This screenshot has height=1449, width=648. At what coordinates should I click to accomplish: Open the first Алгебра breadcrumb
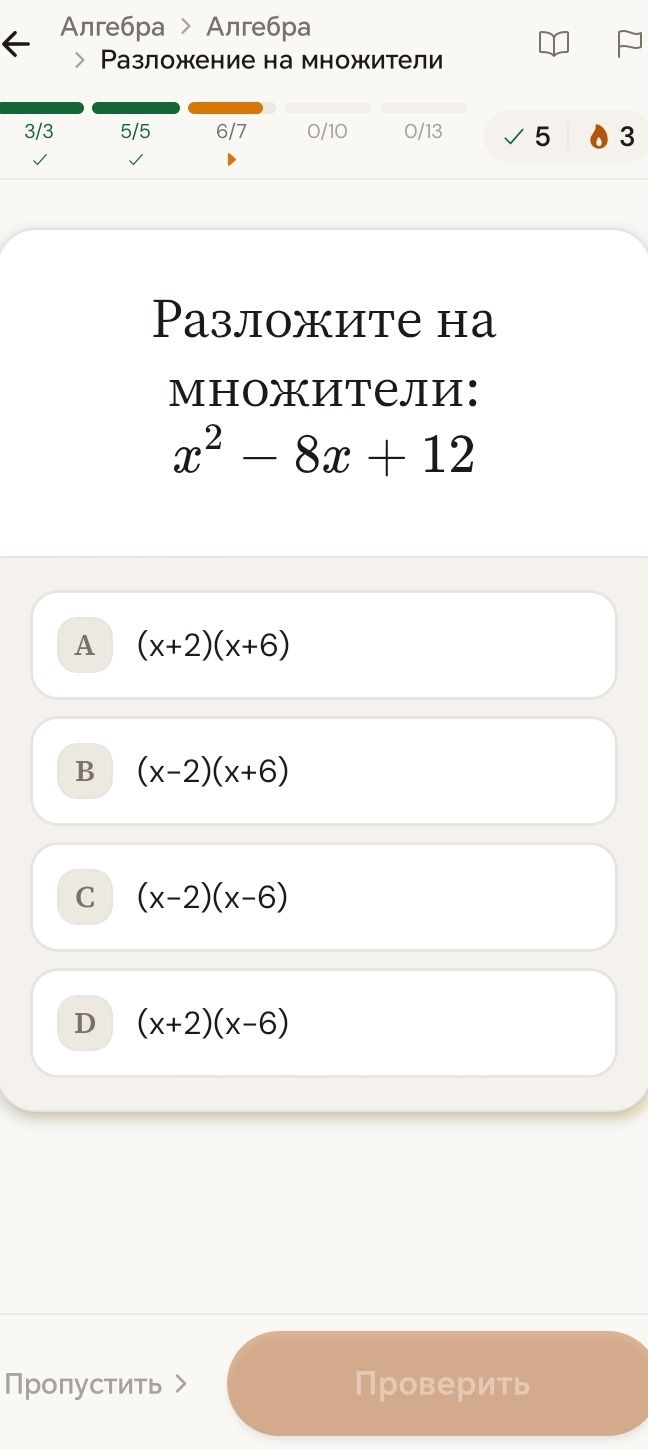pos(112,27)
